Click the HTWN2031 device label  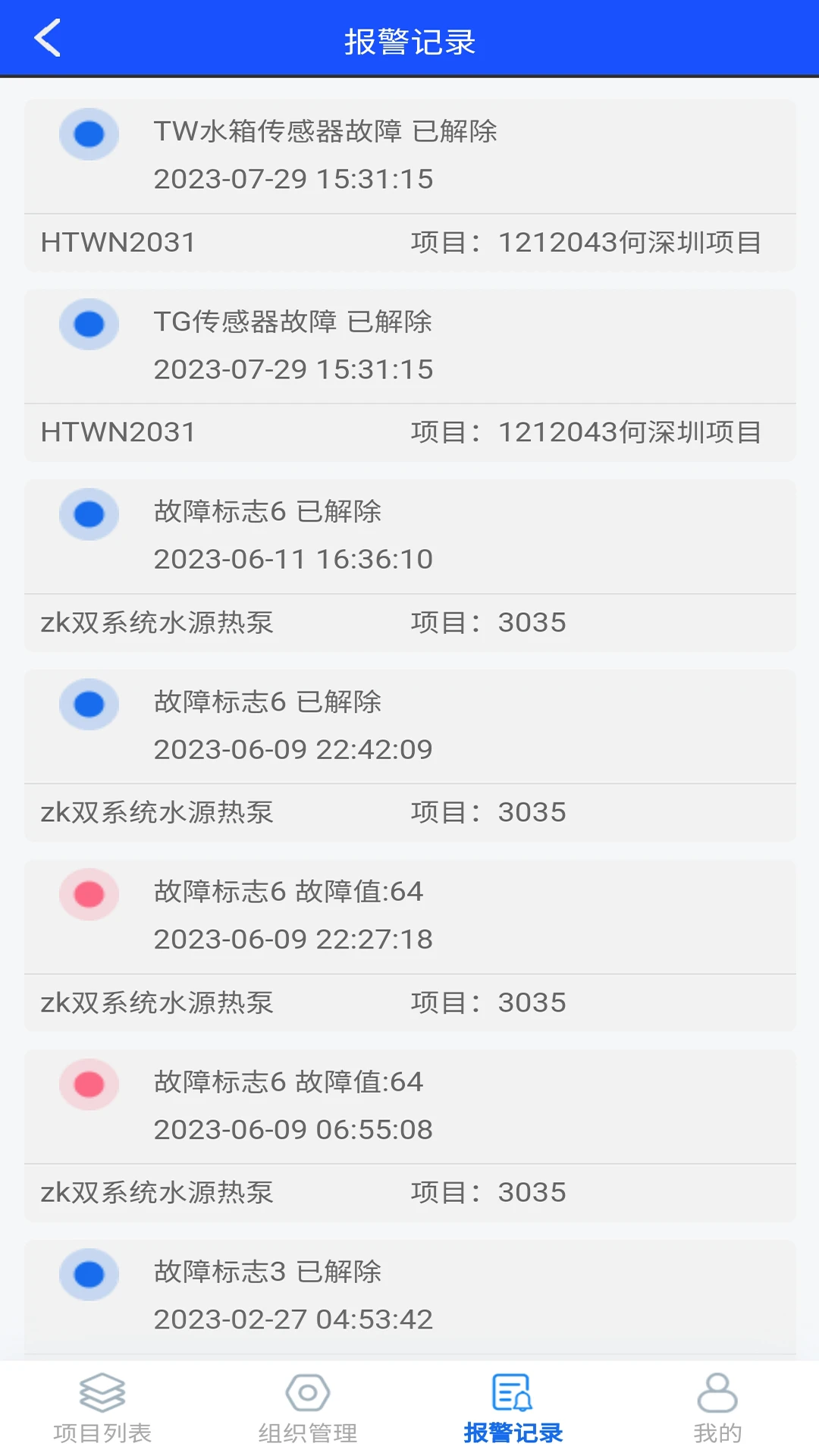[x=118, y=241]
